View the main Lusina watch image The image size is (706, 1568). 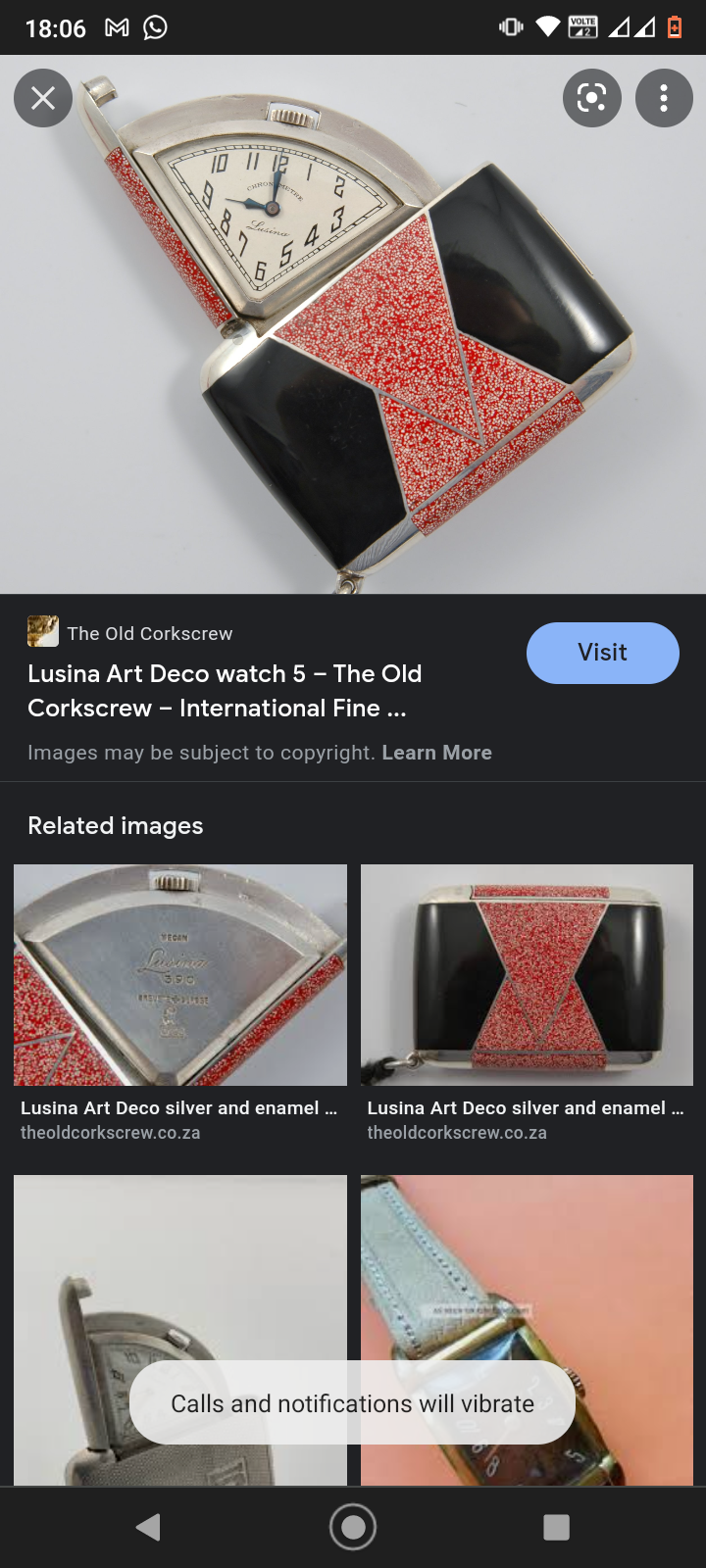point(353,323)
